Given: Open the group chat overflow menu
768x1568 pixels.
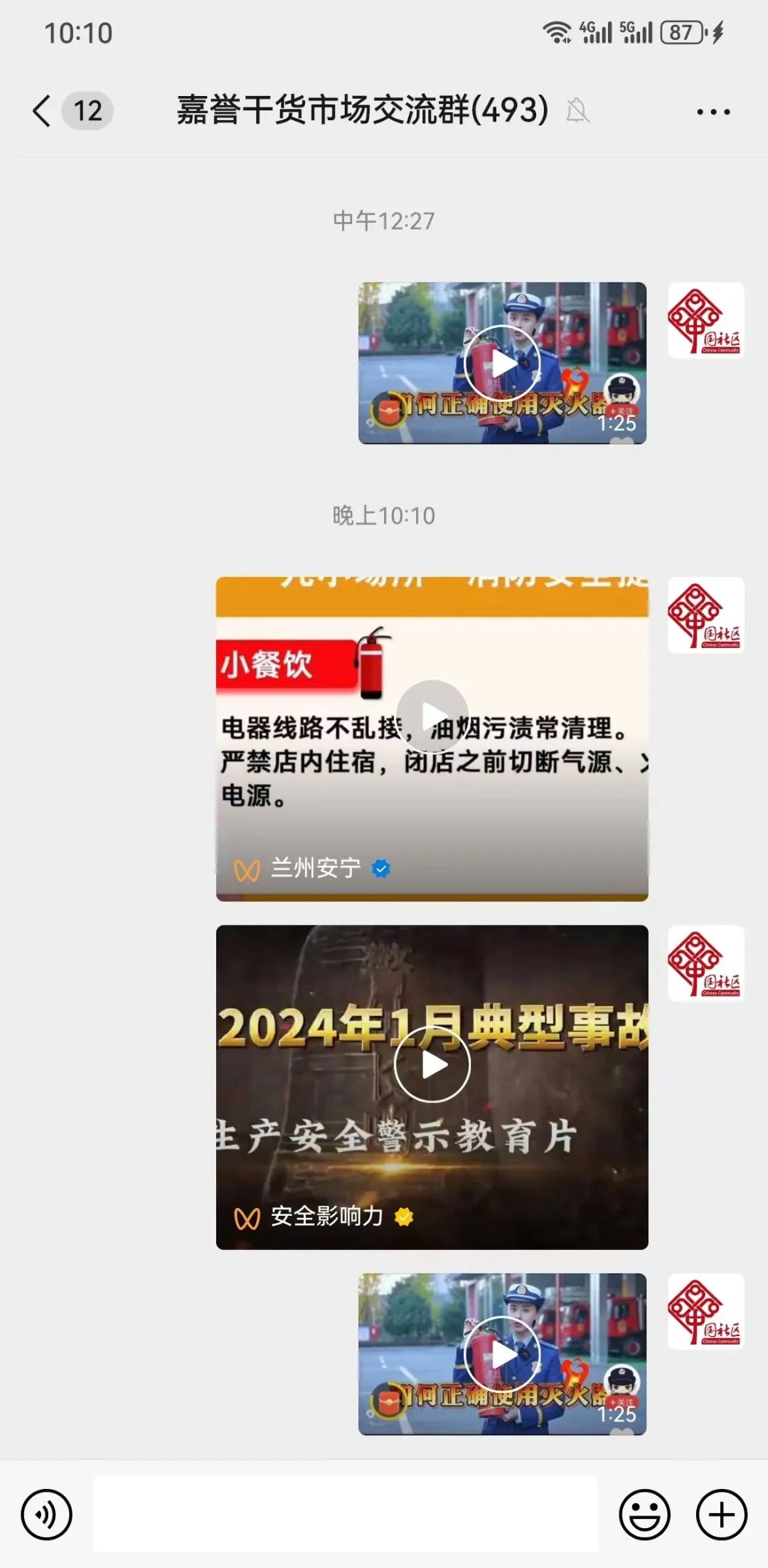Looking at the screenshot, I should [x=713, y=112].
